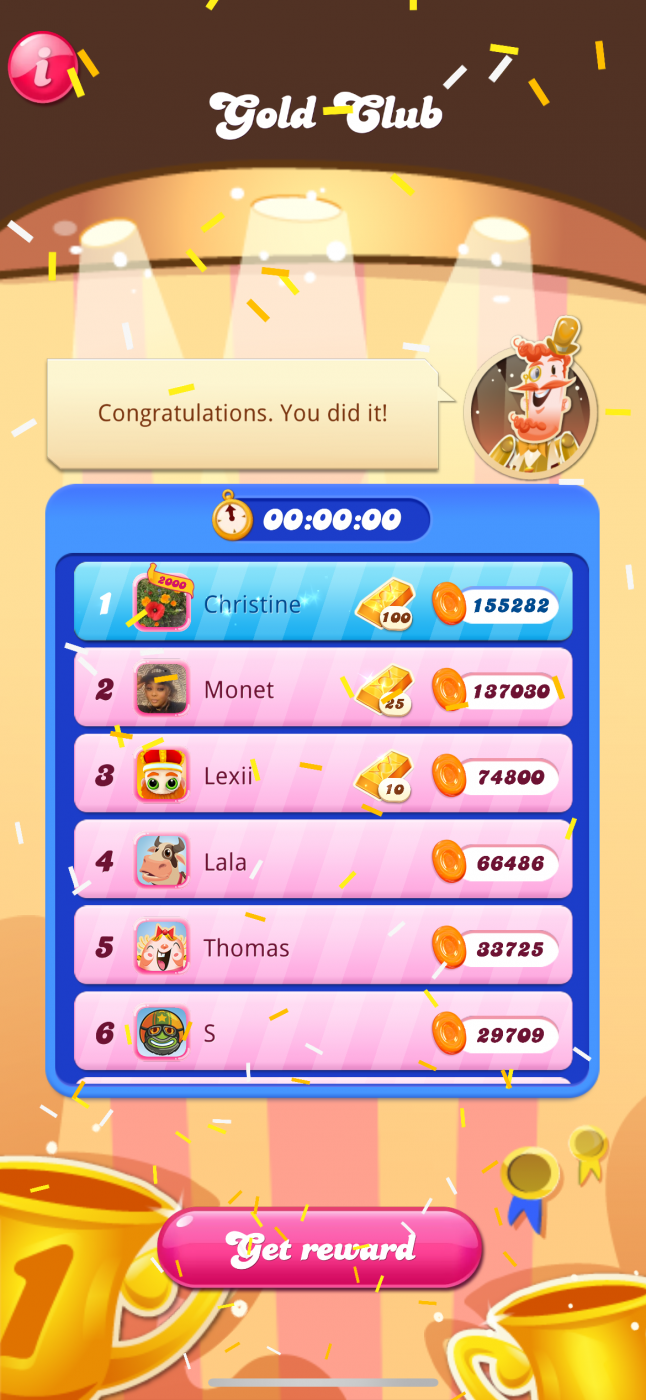Open the row for player S
The height and width of the screenshot is (1400, 646).
point(322,1032)
